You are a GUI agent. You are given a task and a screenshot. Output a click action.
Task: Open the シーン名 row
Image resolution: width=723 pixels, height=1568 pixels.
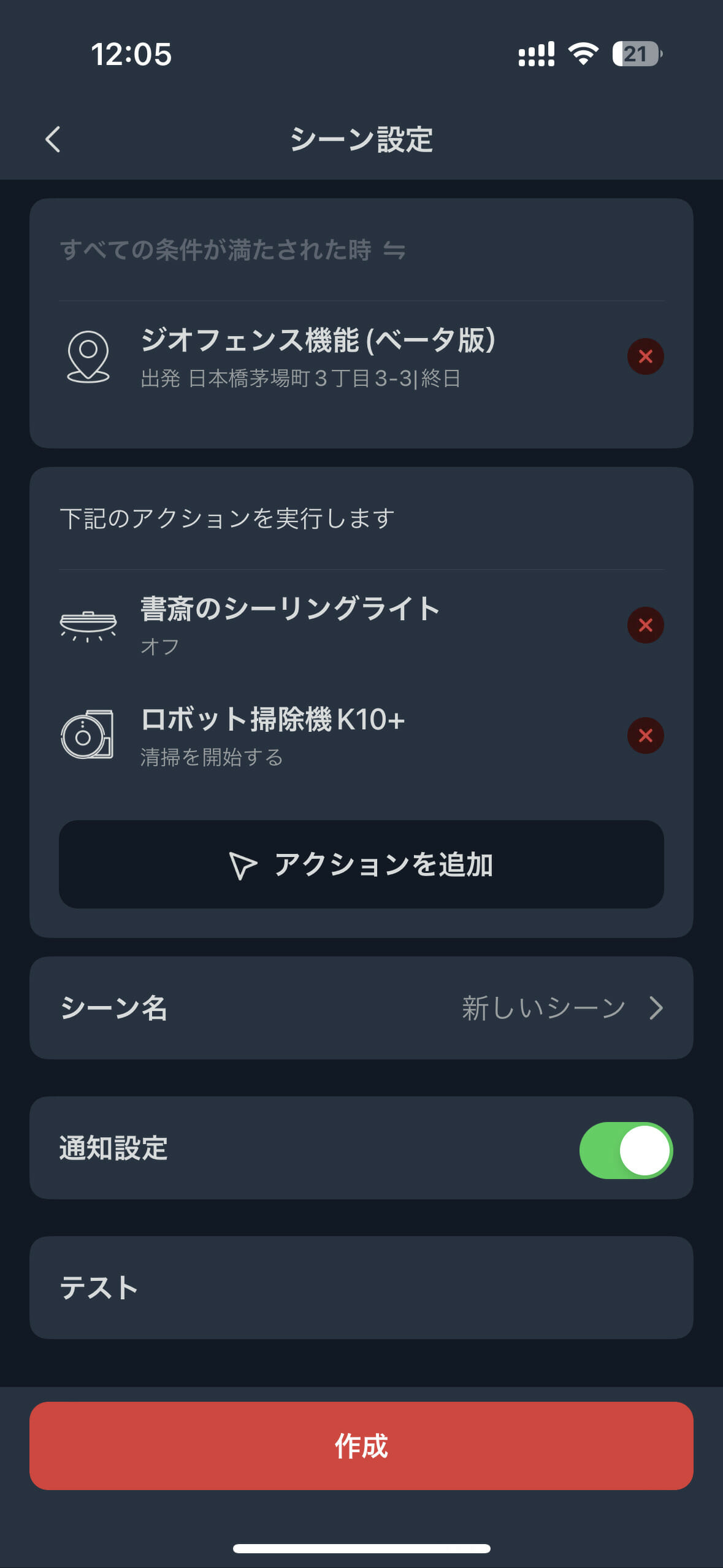[361, 1008]
